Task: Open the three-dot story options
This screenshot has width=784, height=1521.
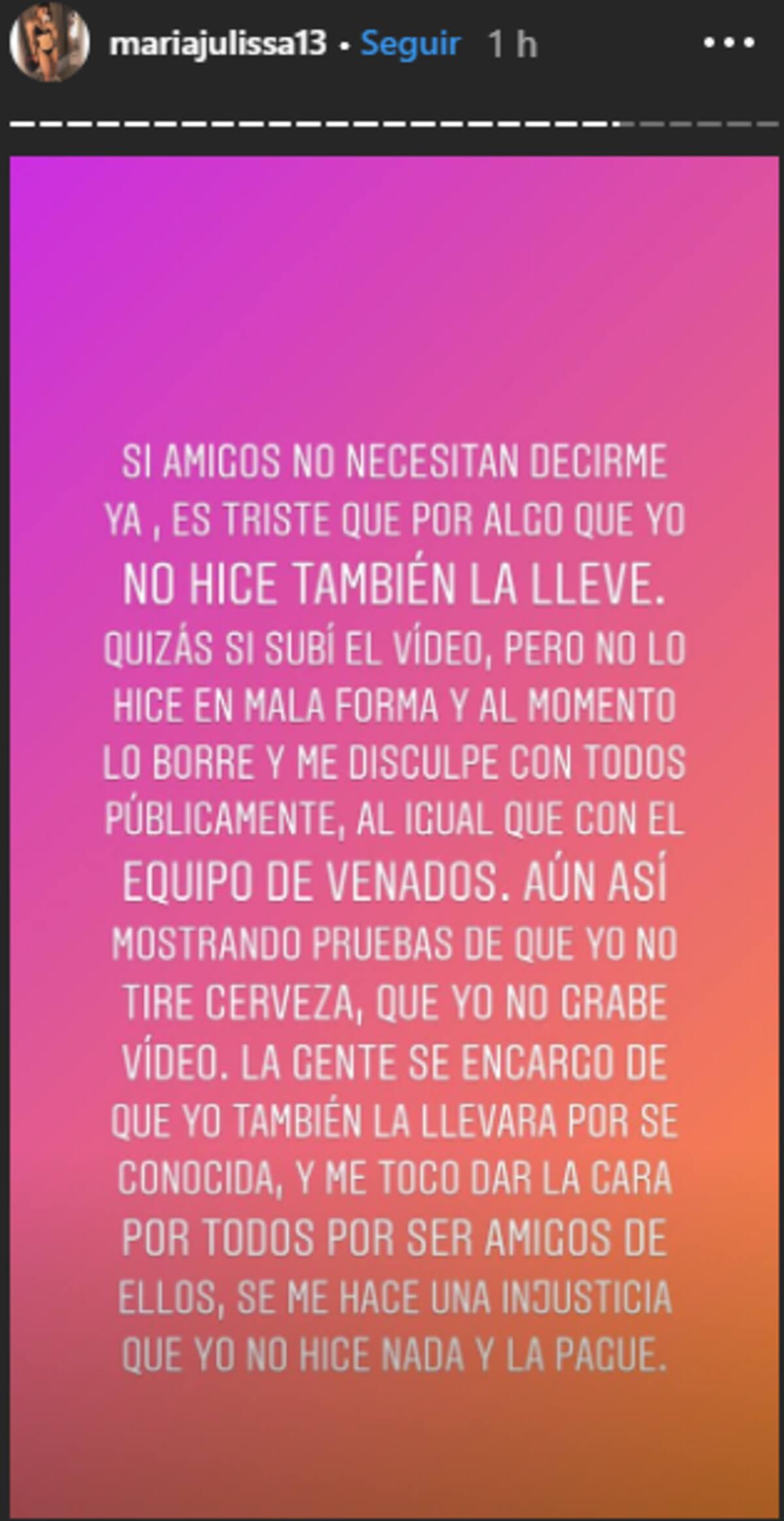Action: (x=729, y=44)
